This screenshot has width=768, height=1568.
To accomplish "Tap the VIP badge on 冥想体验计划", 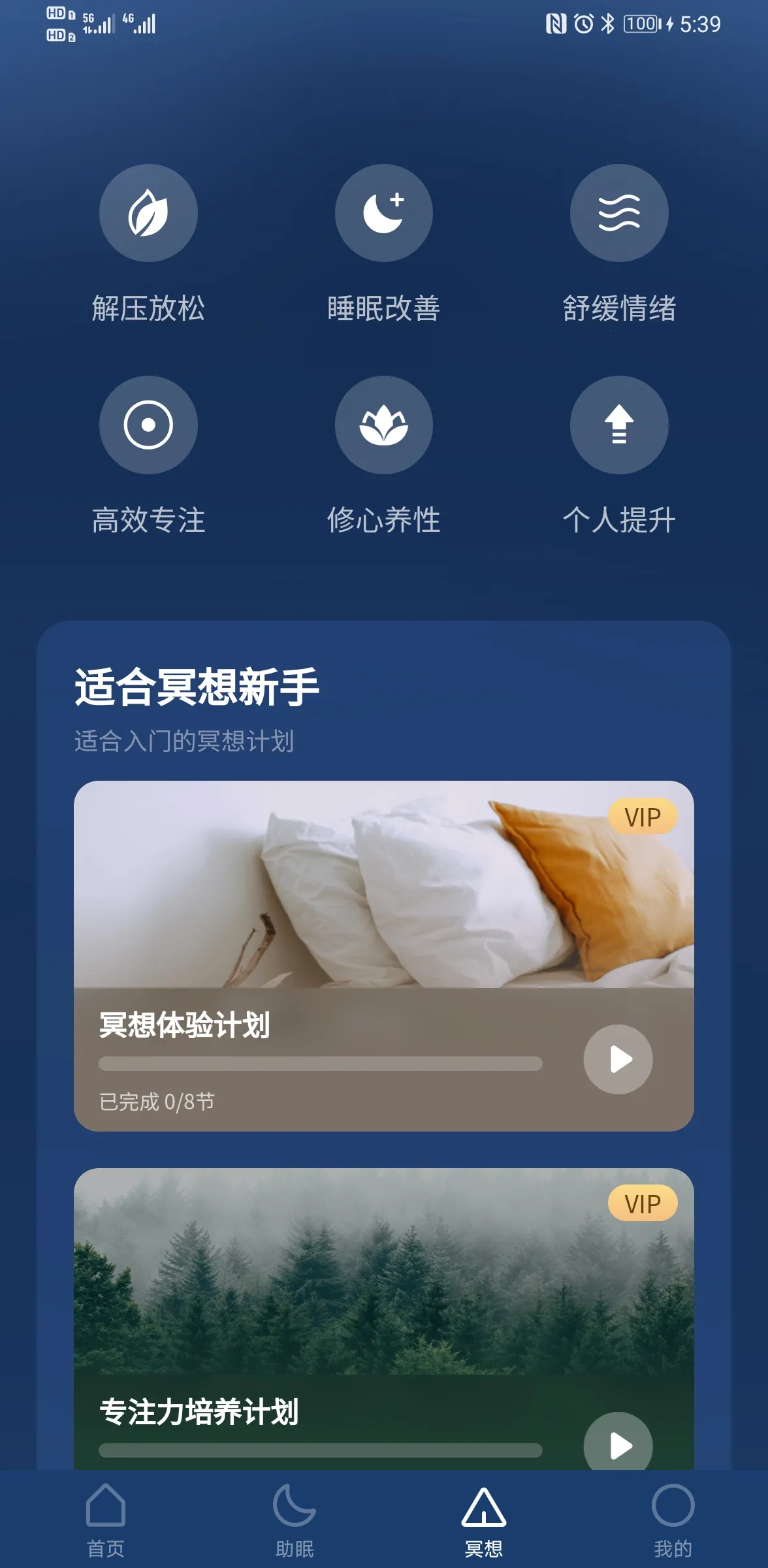I will tap(643, 816).
